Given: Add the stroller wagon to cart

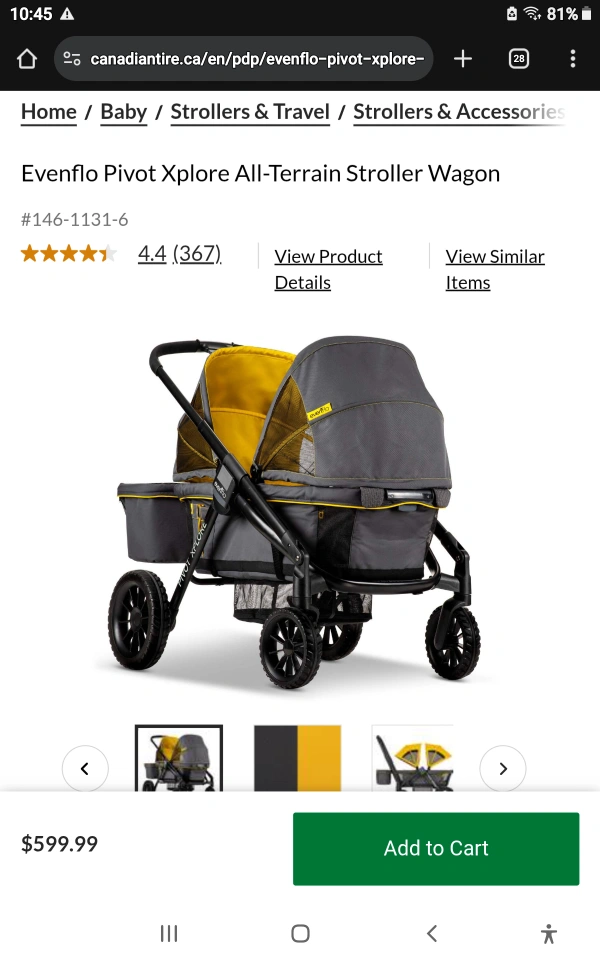Looking at the screenshot, I should (x=436, y=849).
